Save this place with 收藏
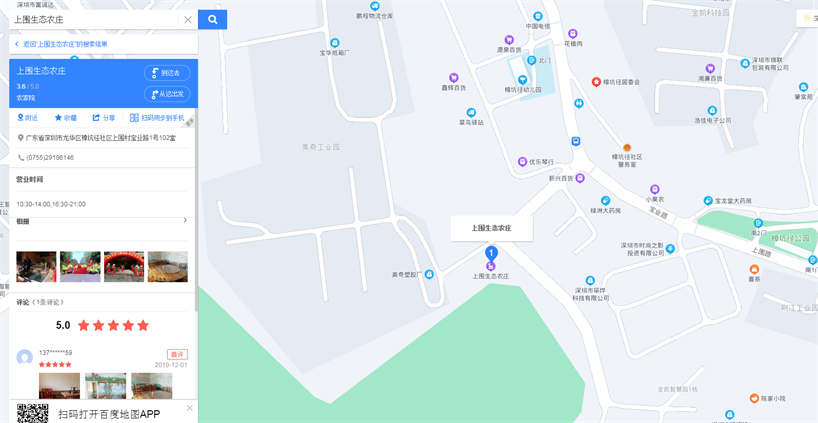 pos(65,118)
